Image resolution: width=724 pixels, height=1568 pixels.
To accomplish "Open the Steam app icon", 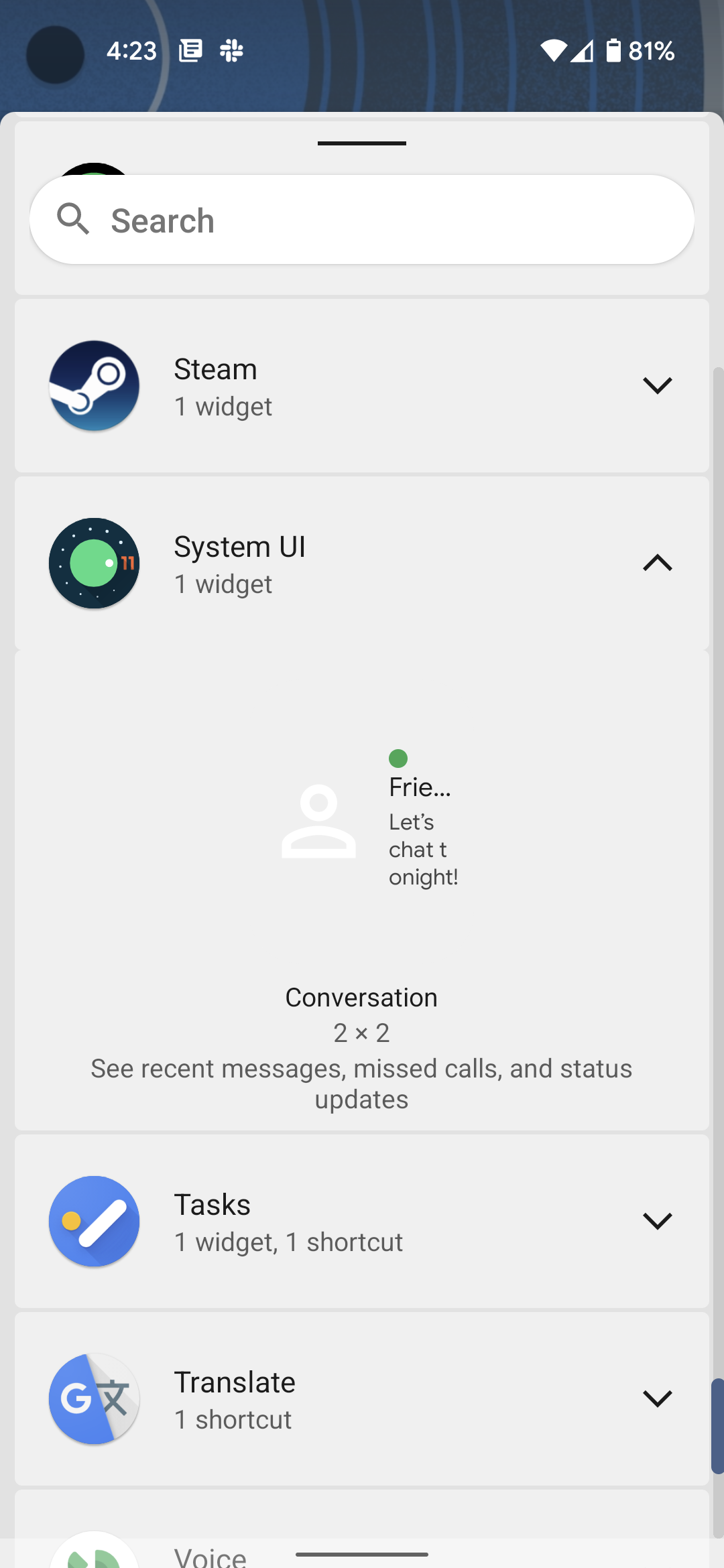I will pyautogui.click(x=94, y=385).
